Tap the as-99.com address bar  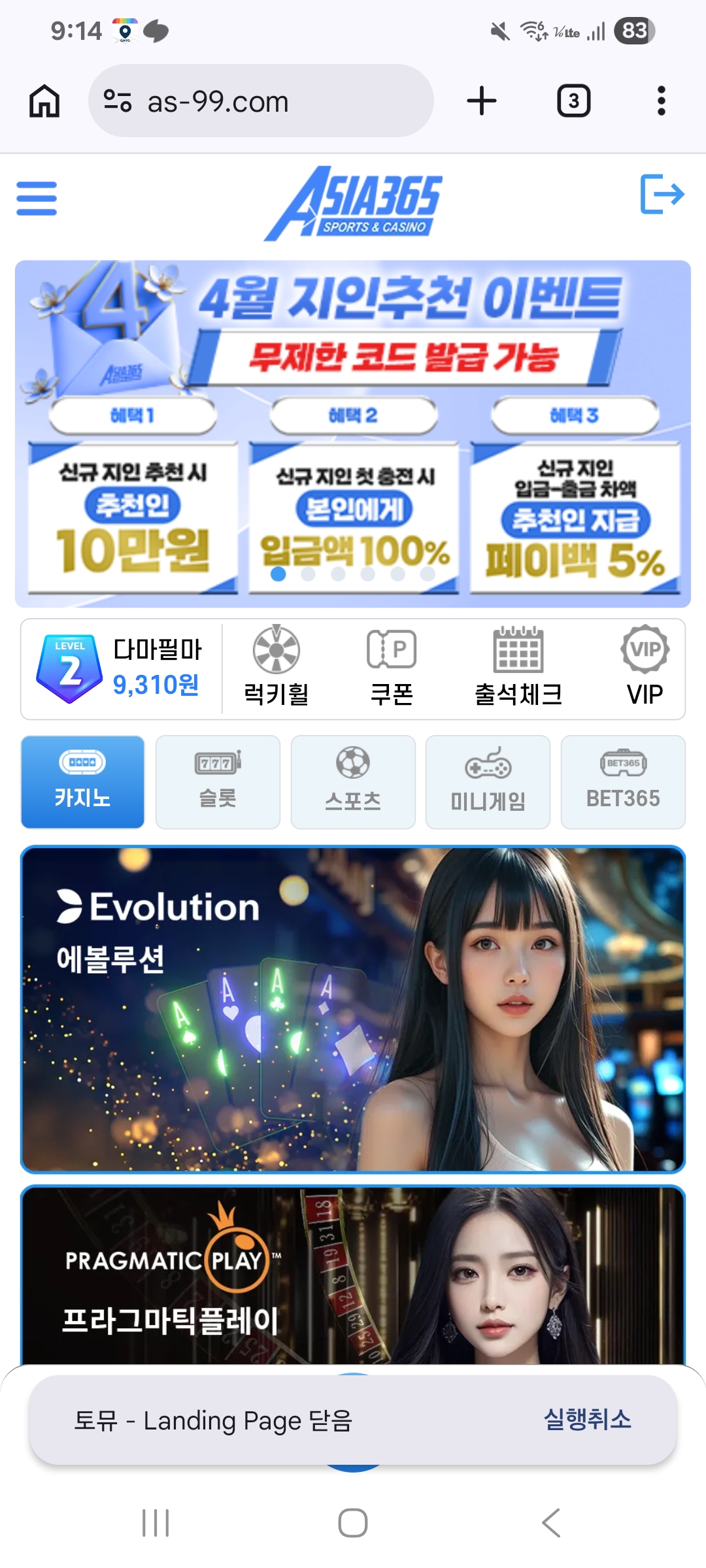point(261,101)
